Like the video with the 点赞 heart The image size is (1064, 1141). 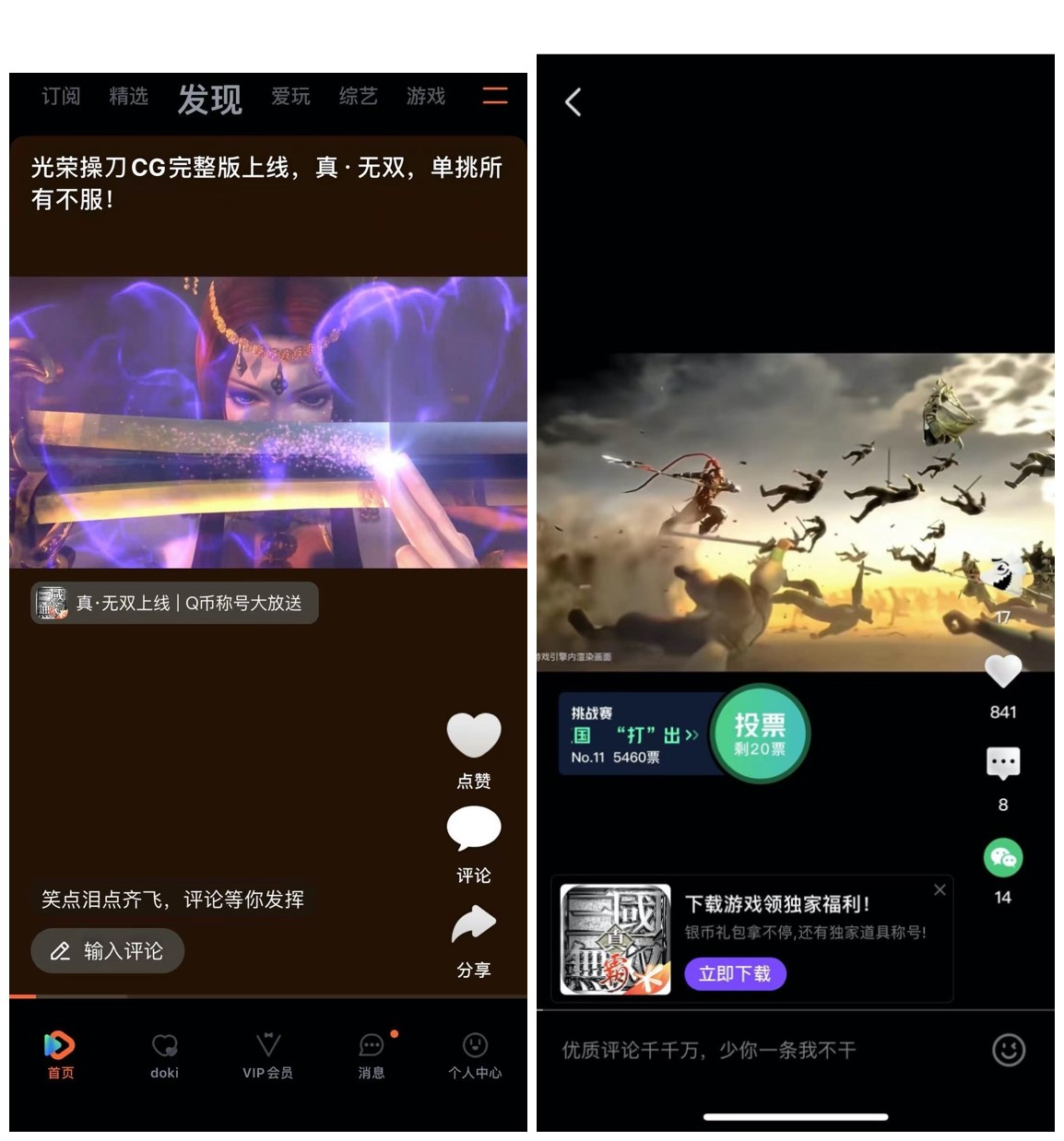click(x=473, y=736)
